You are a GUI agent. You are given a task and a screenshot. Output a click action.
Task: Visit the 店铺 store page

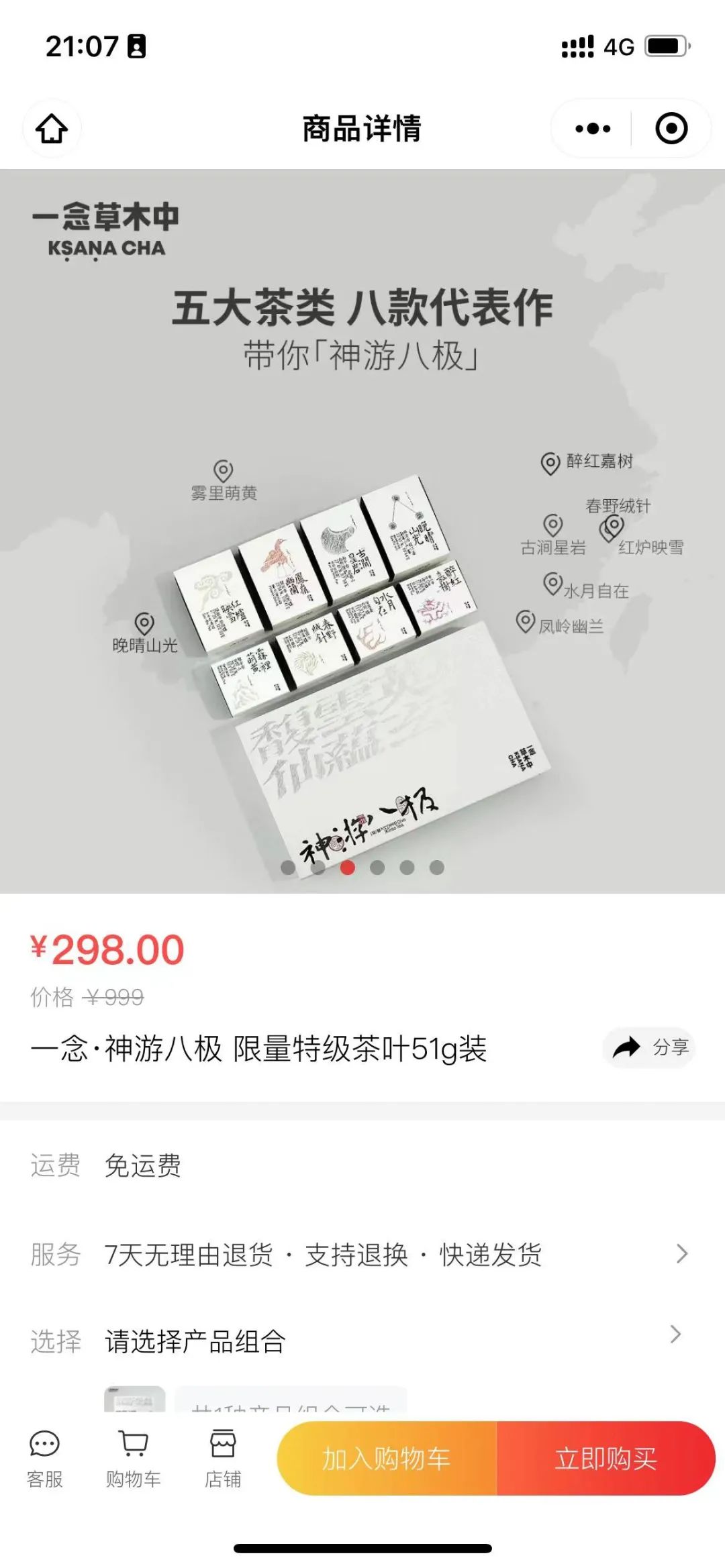tap(222, 1459)
